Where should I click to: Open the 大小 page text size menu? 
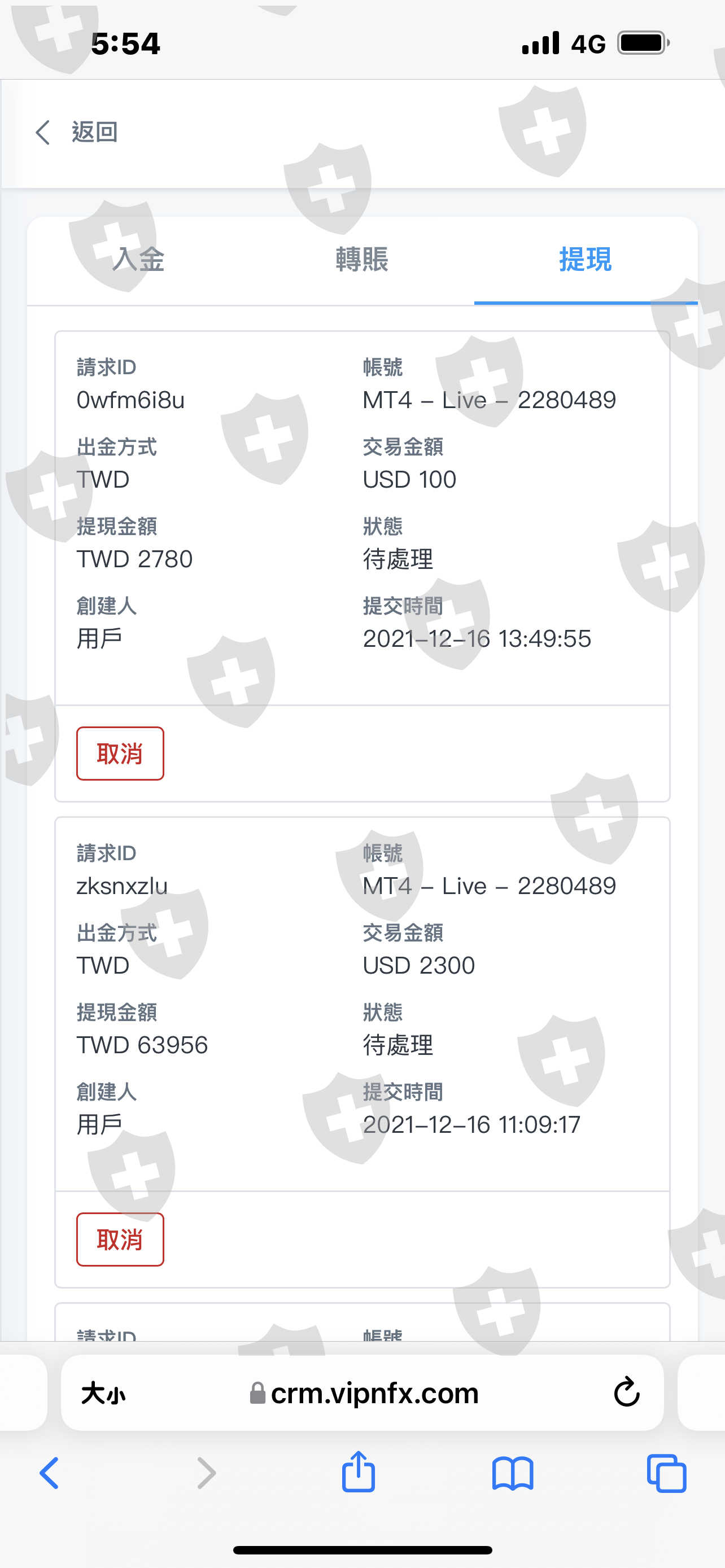click(103, 1393)
